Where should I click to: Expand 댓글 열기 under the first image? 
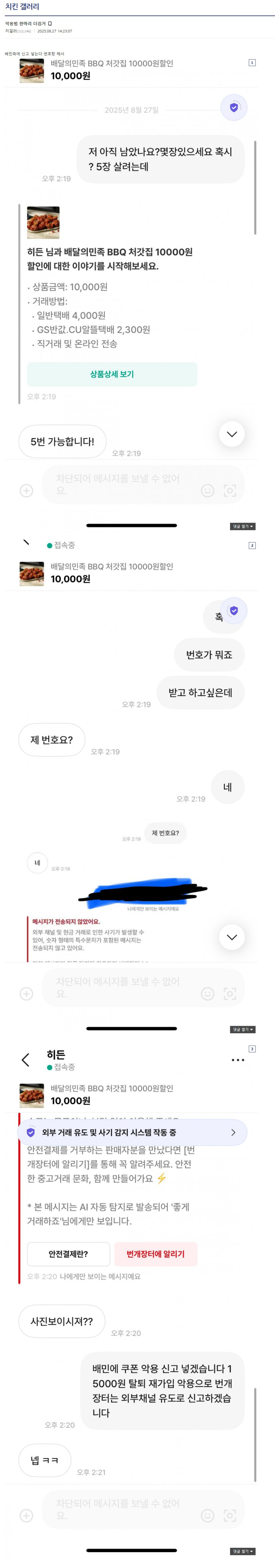pos(243,526)
